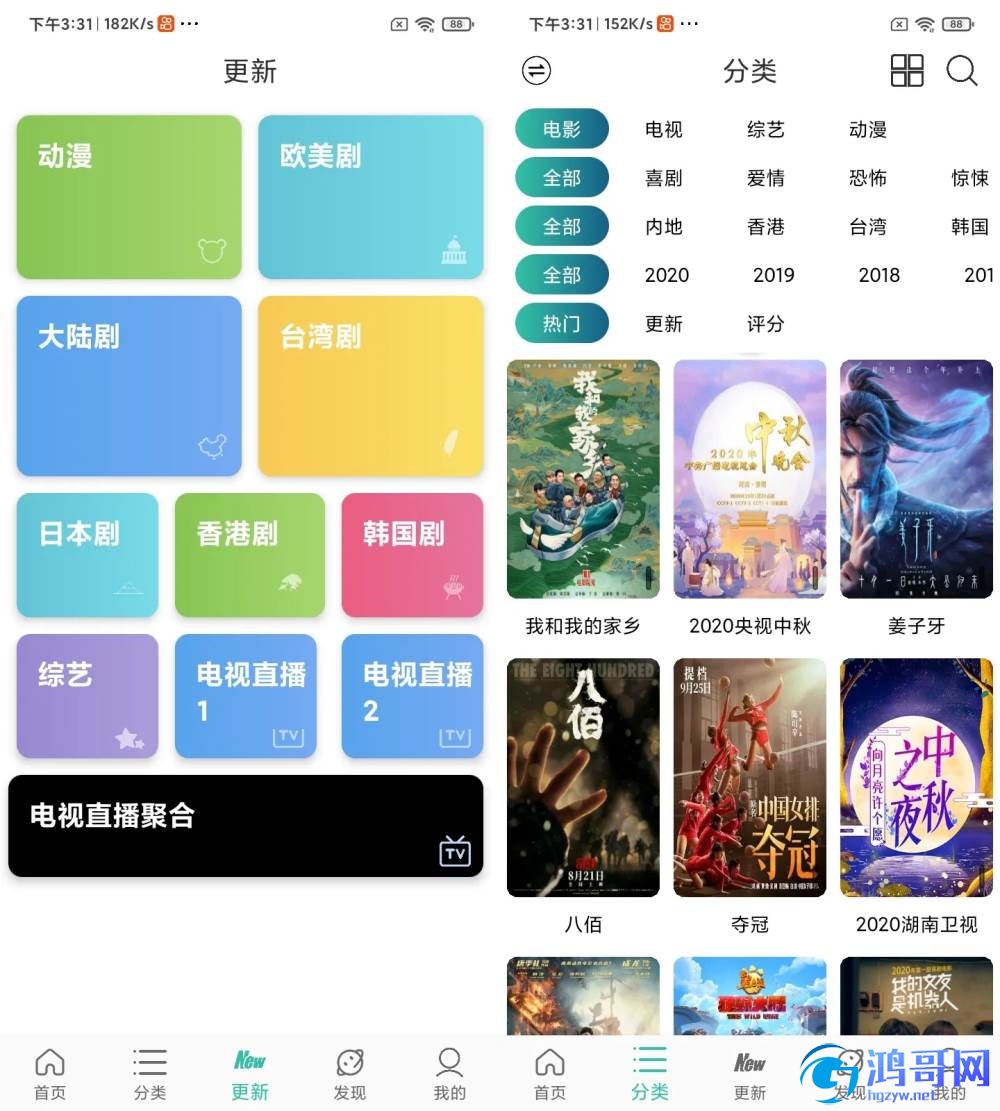Filter region by 香港

(x=766, y=227)
